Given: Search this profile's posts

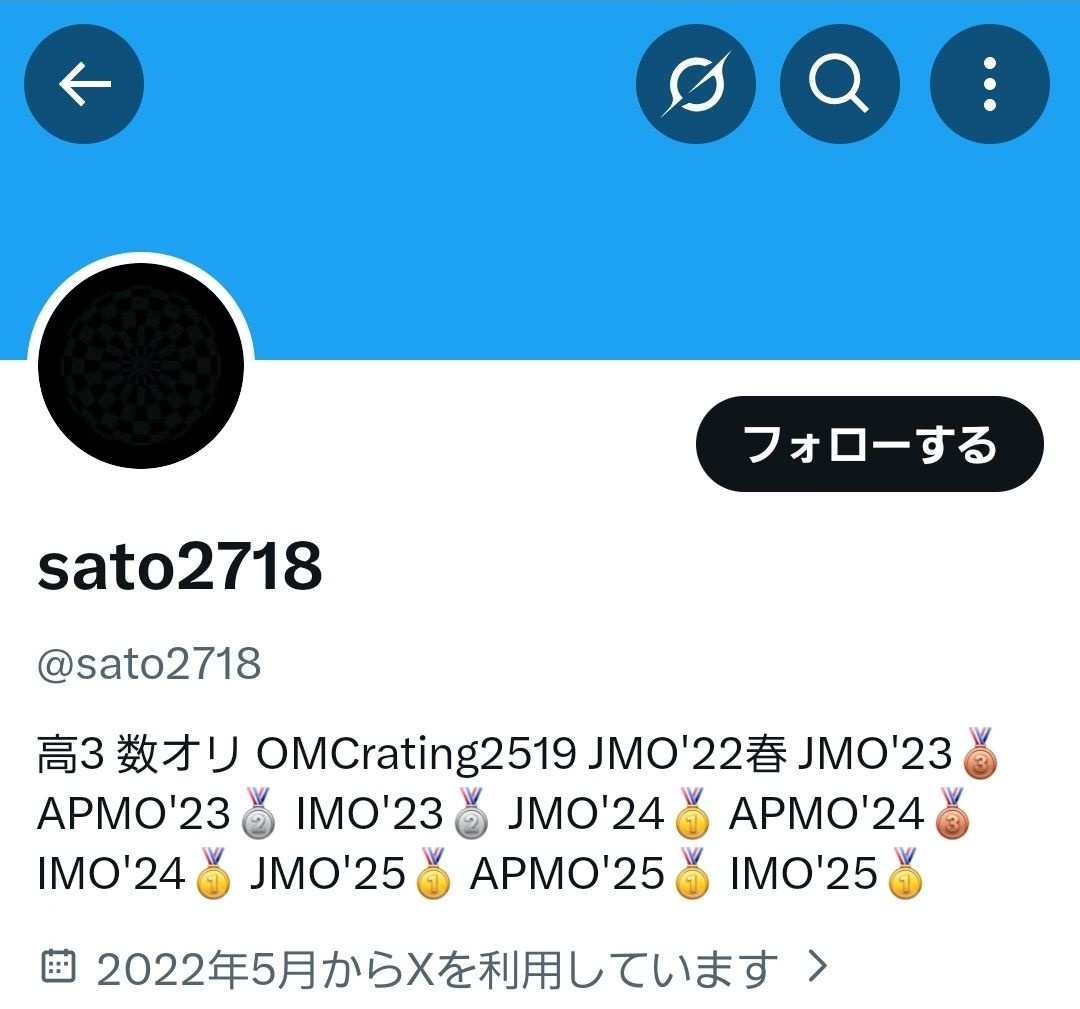Looking at the screenshot, I should (x=840, y=85).
